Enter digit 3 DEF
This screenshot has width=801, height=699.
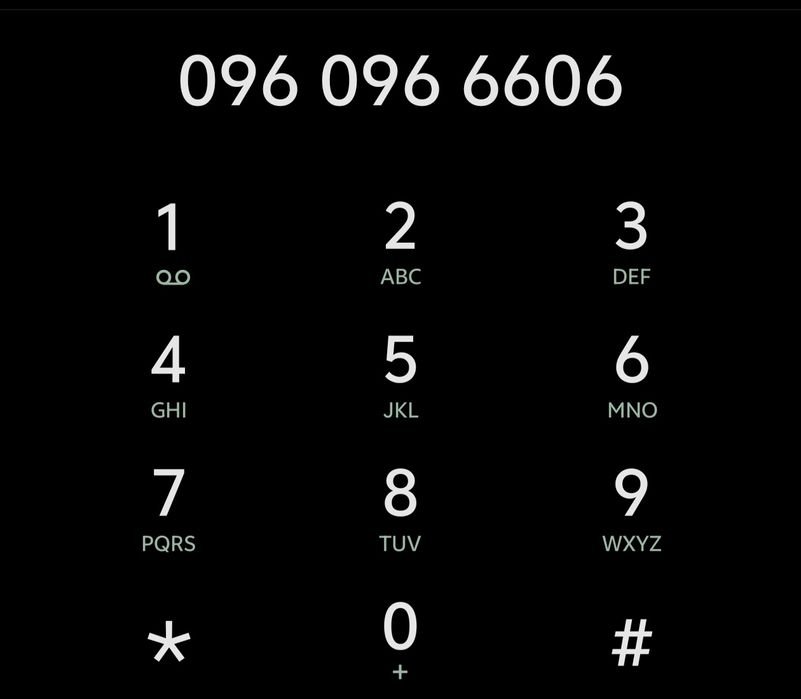[631, 243]
